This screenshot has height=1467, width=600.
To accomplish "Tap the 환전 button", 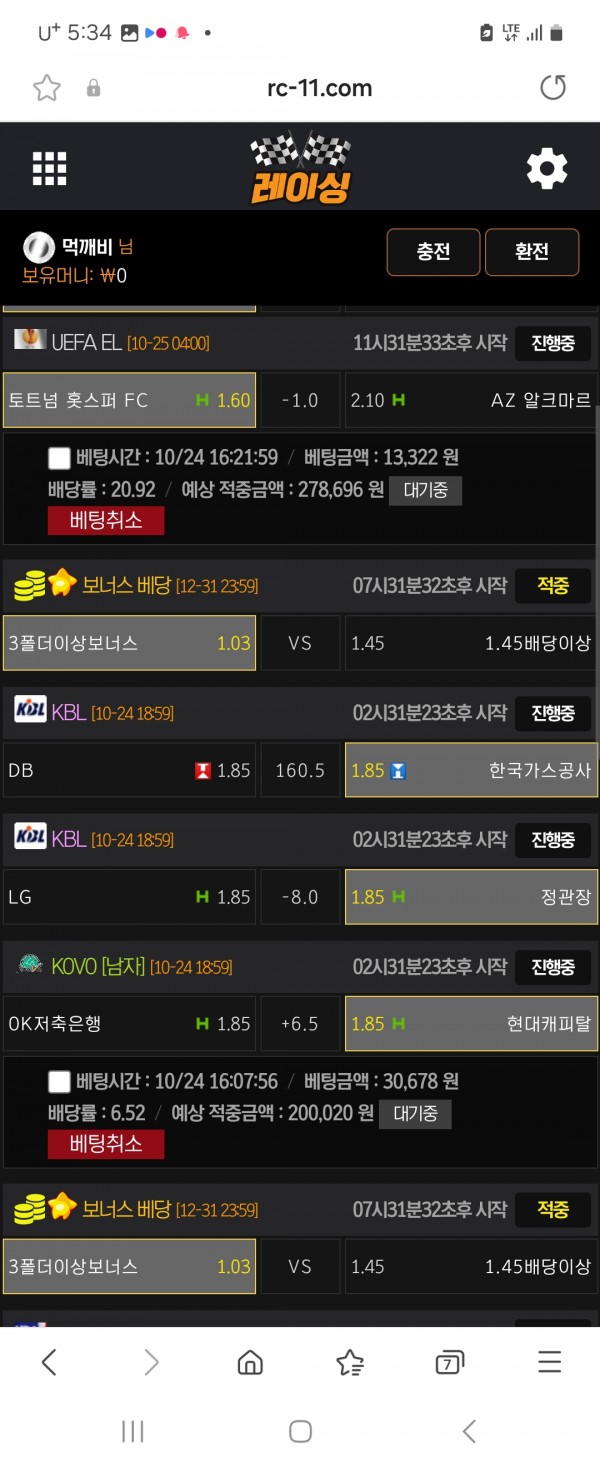I will [532, 252].
